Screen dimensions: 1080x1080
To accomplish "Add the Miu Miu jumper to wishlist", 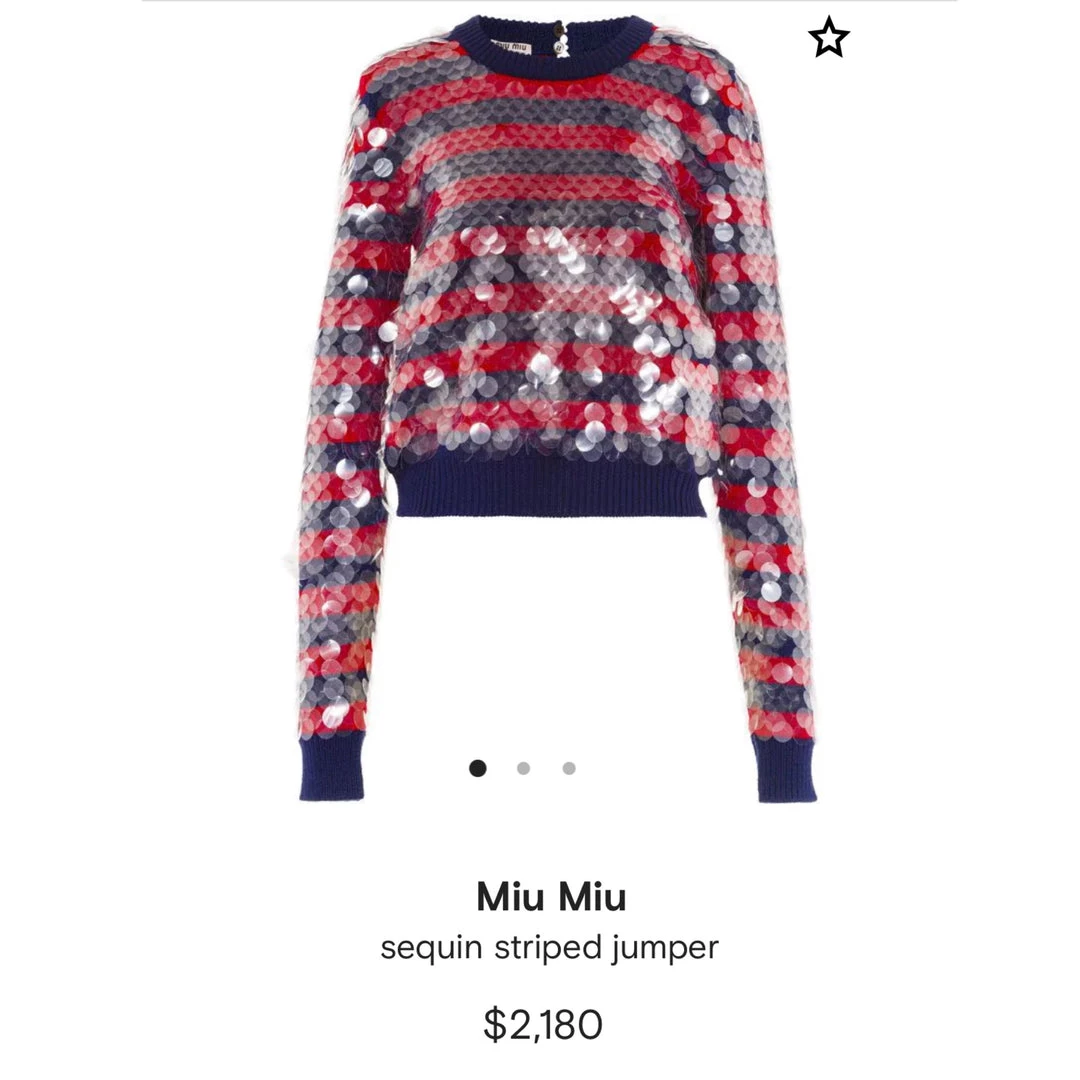I will click(x=828, y=39).
